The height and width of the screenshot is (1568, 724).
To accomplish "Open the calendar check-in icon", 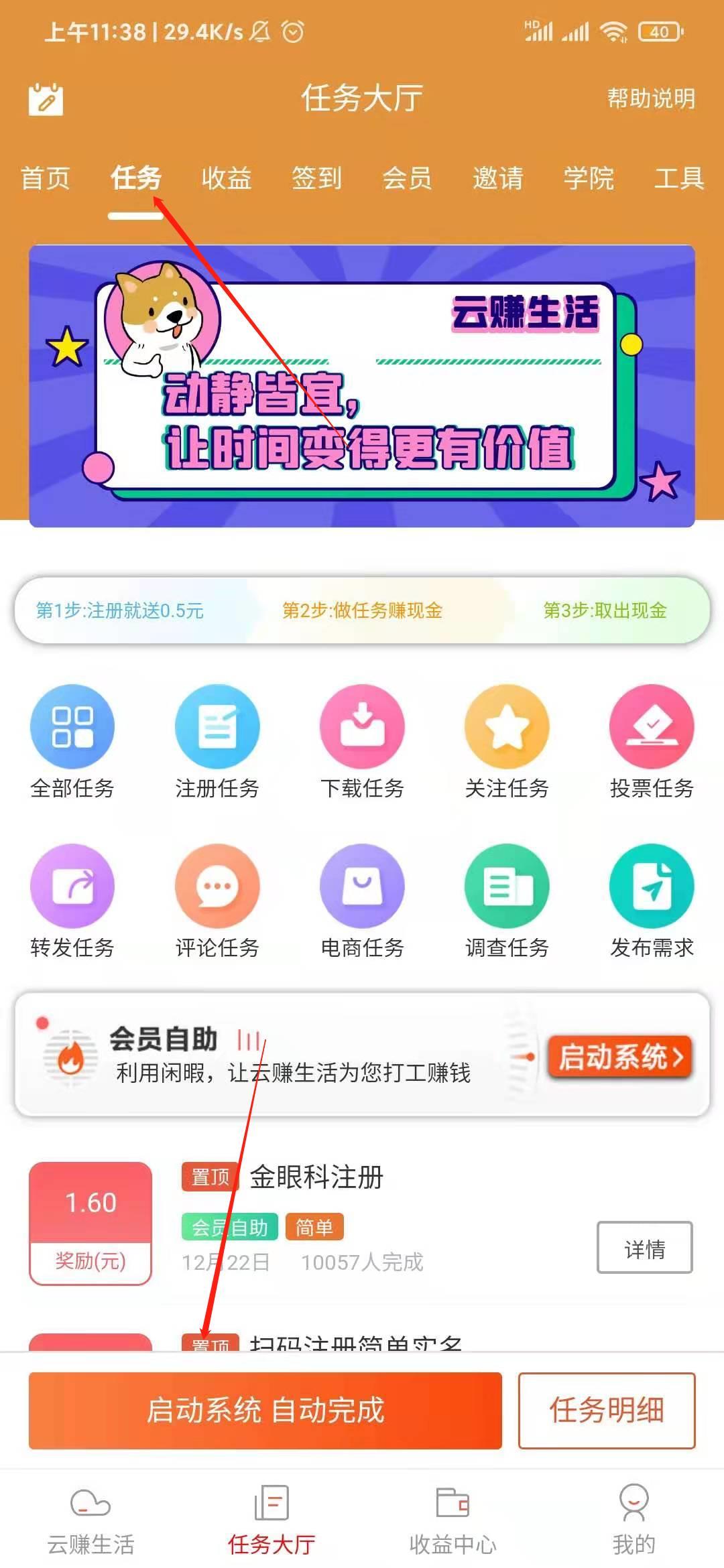I will pyautogui.click(x=46, y=99).
